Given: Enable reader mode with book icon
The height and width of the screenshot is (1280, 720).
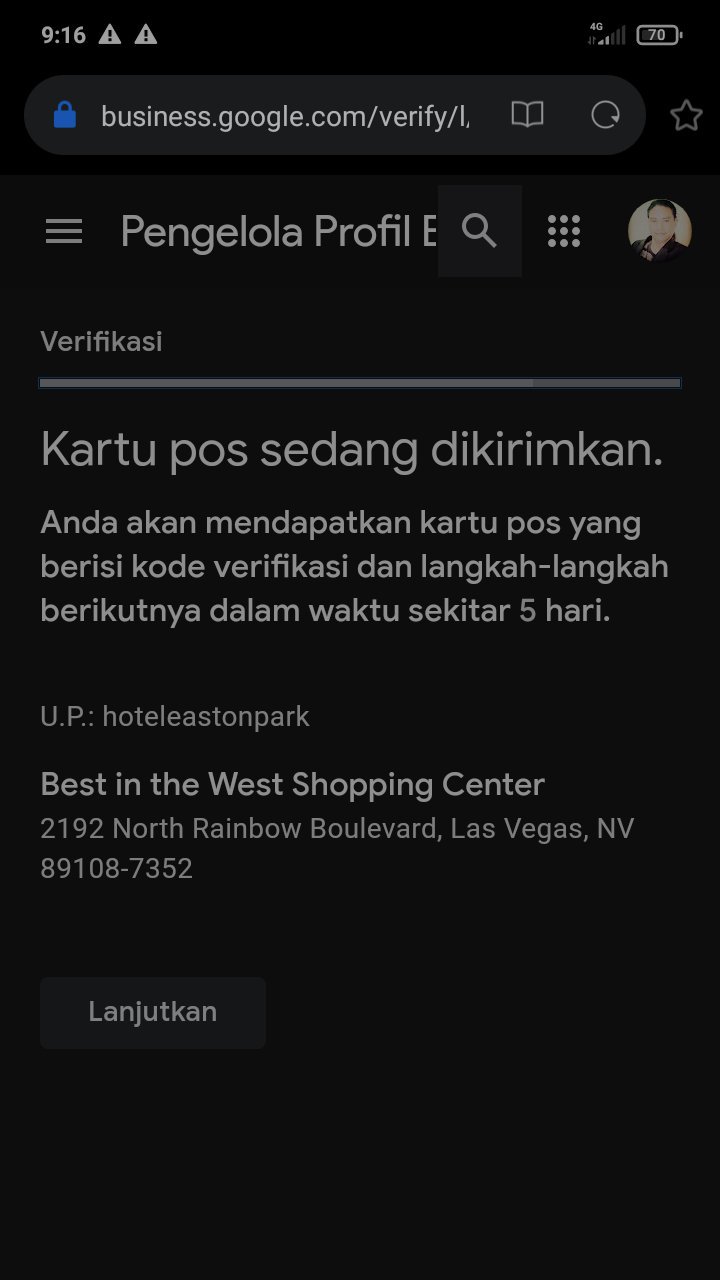Looking at the screenshot, I should click(527, 116).
